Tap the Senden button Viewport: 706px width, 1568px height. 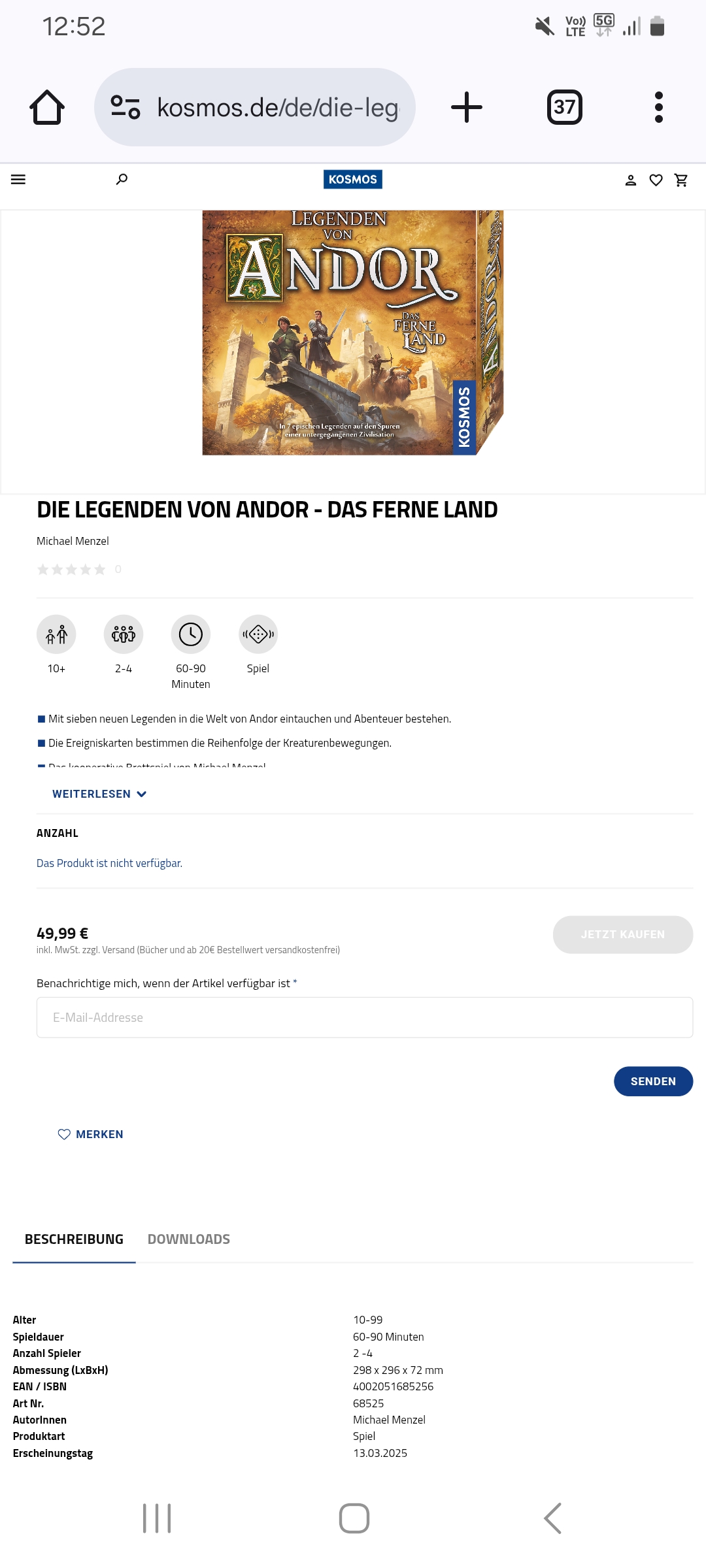tap(652, 1081)
